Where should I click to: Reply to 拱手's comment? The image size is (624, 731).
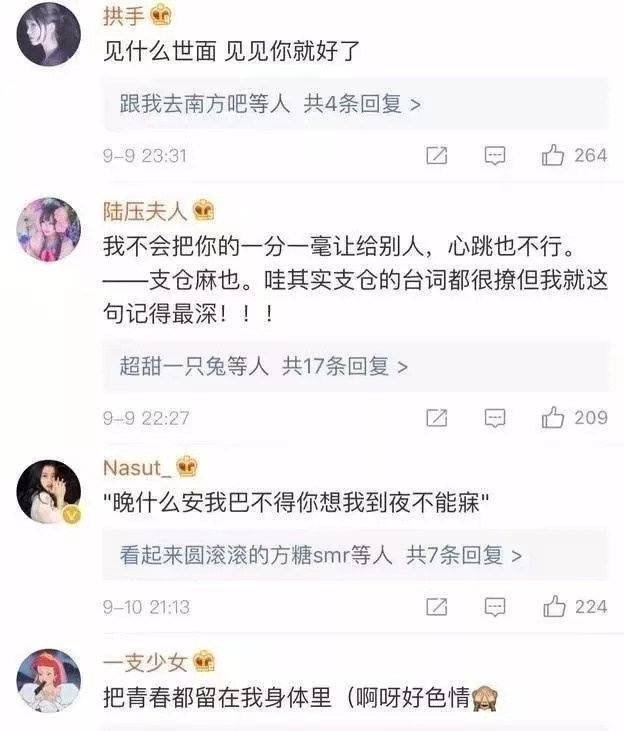(495, 156)
